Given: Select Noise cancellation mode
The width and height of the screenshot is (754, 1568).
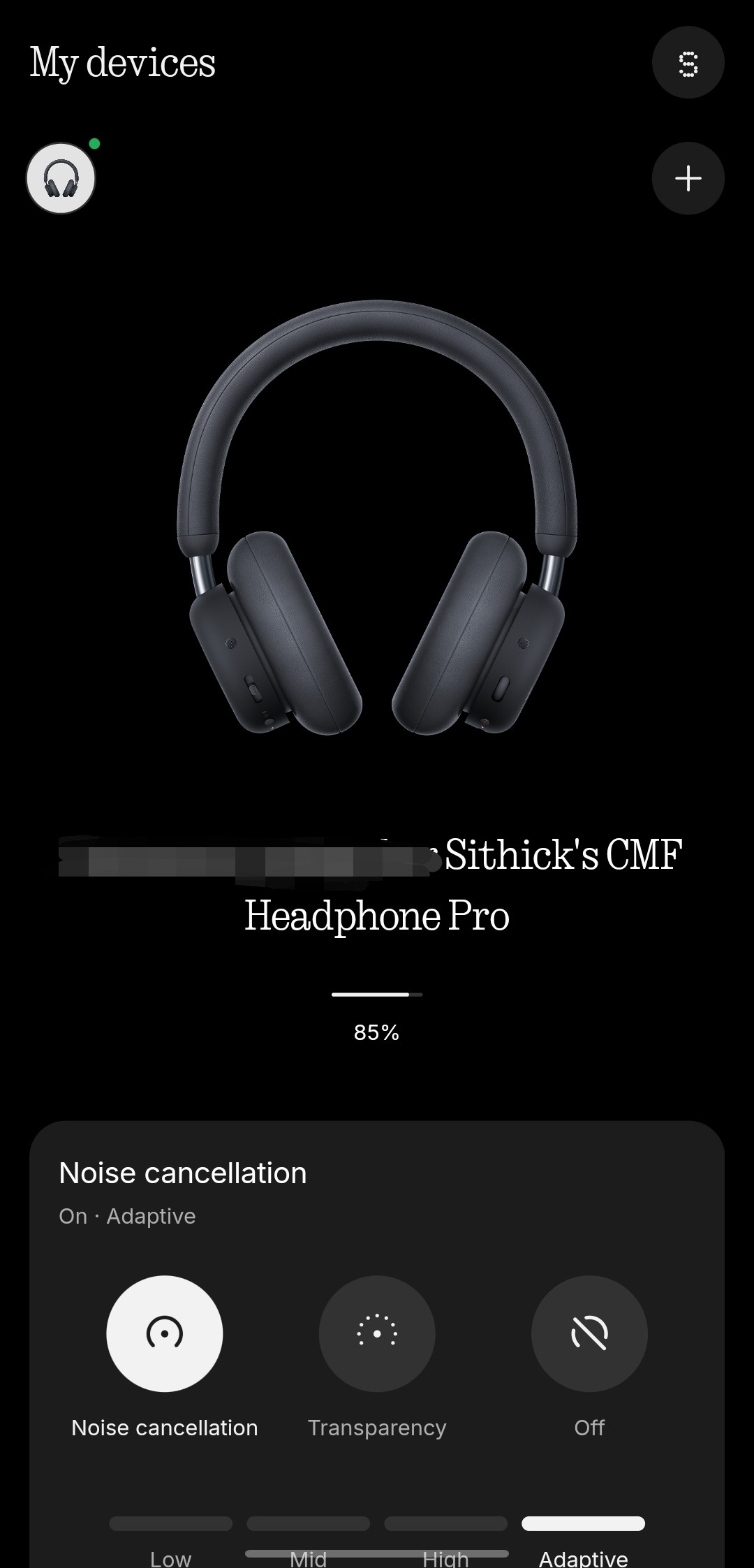Looking at the screenshot, I should click(165, 1333).
